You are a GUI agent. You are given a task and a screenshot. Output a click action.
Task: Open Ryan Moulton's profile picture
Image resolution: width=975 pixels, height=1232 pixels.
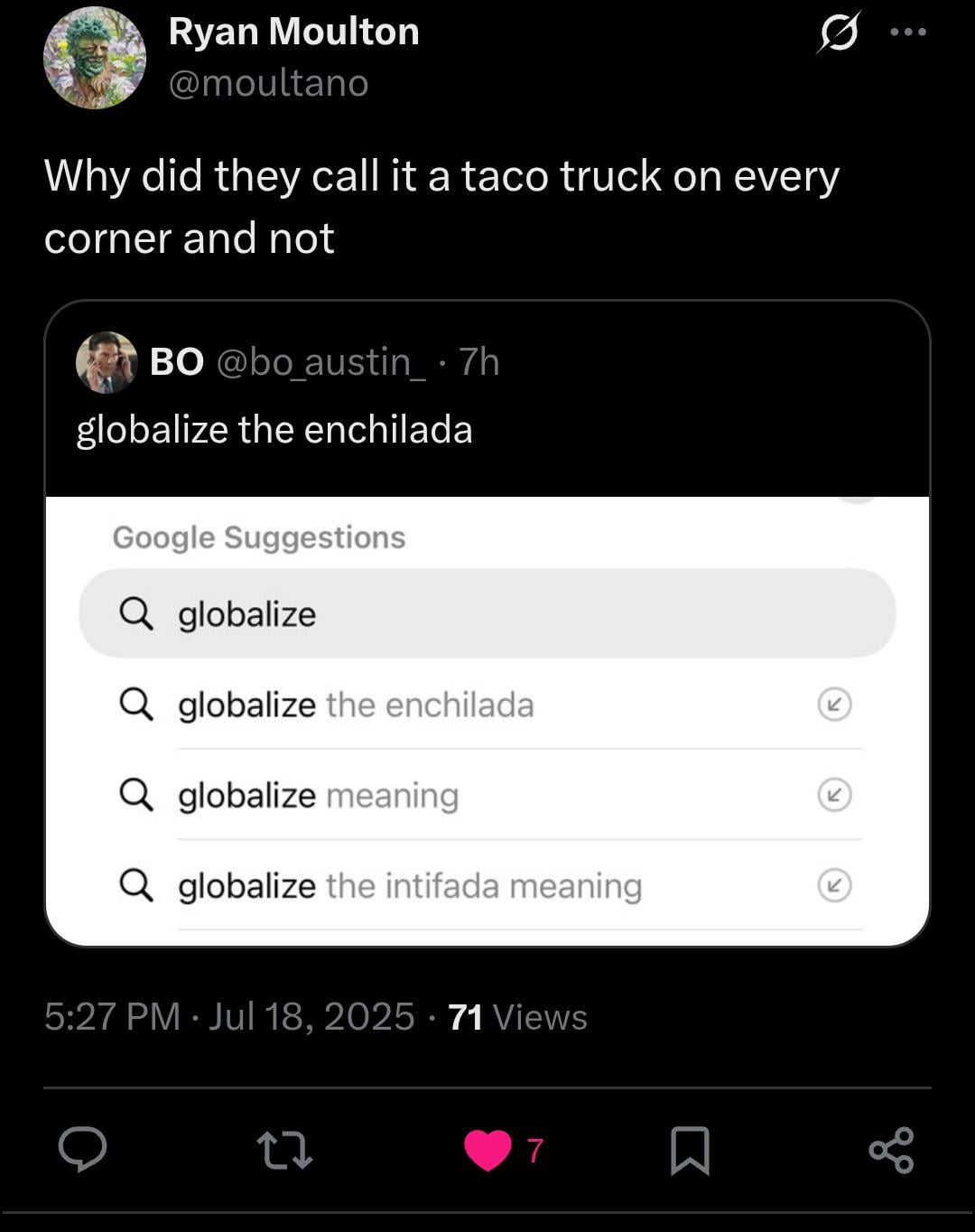pyautogui.click(x=95, y=58)
